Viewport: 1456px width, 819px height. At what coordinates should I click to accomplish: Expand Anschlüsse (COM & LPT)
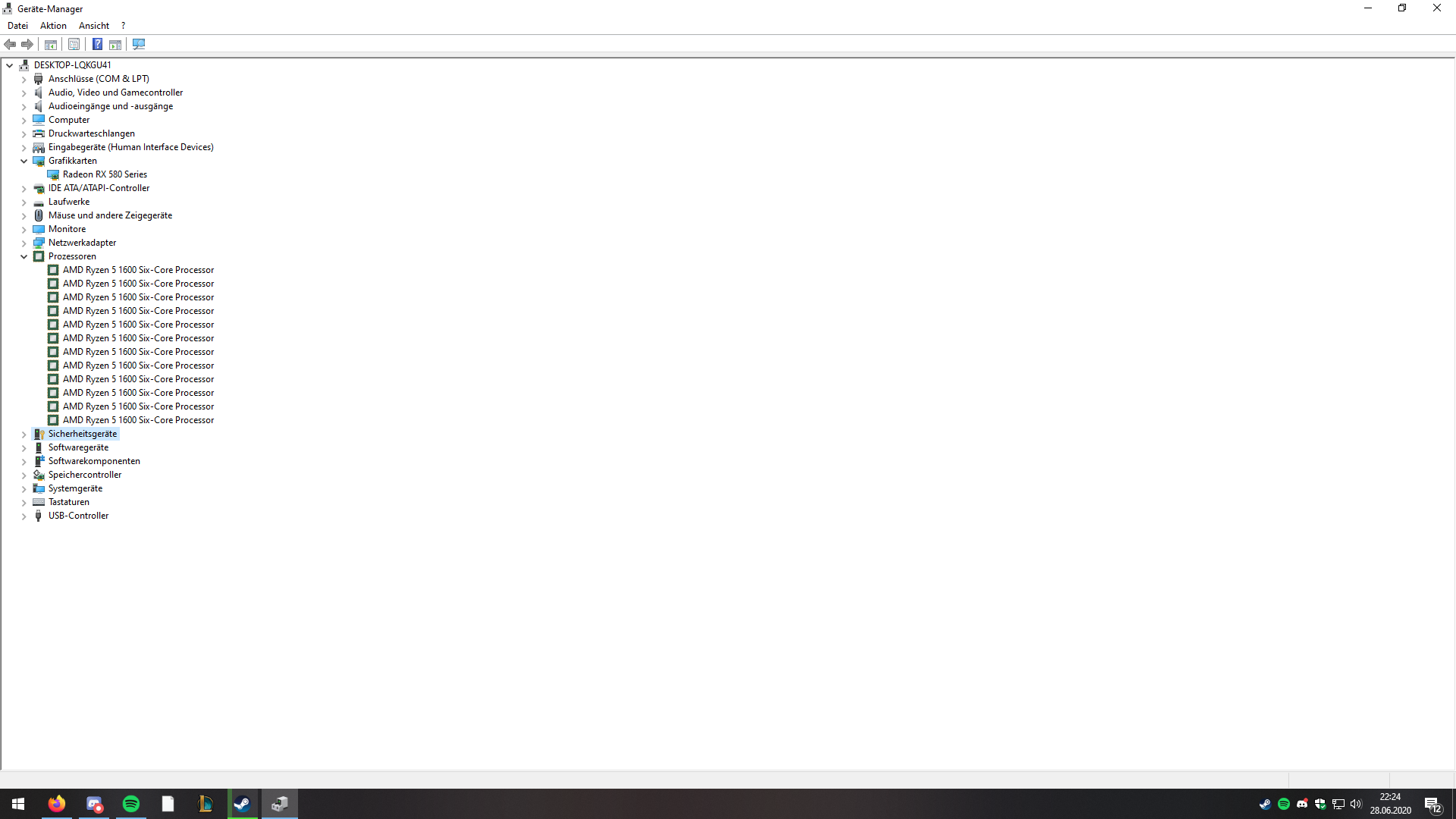tap(24, 79)
